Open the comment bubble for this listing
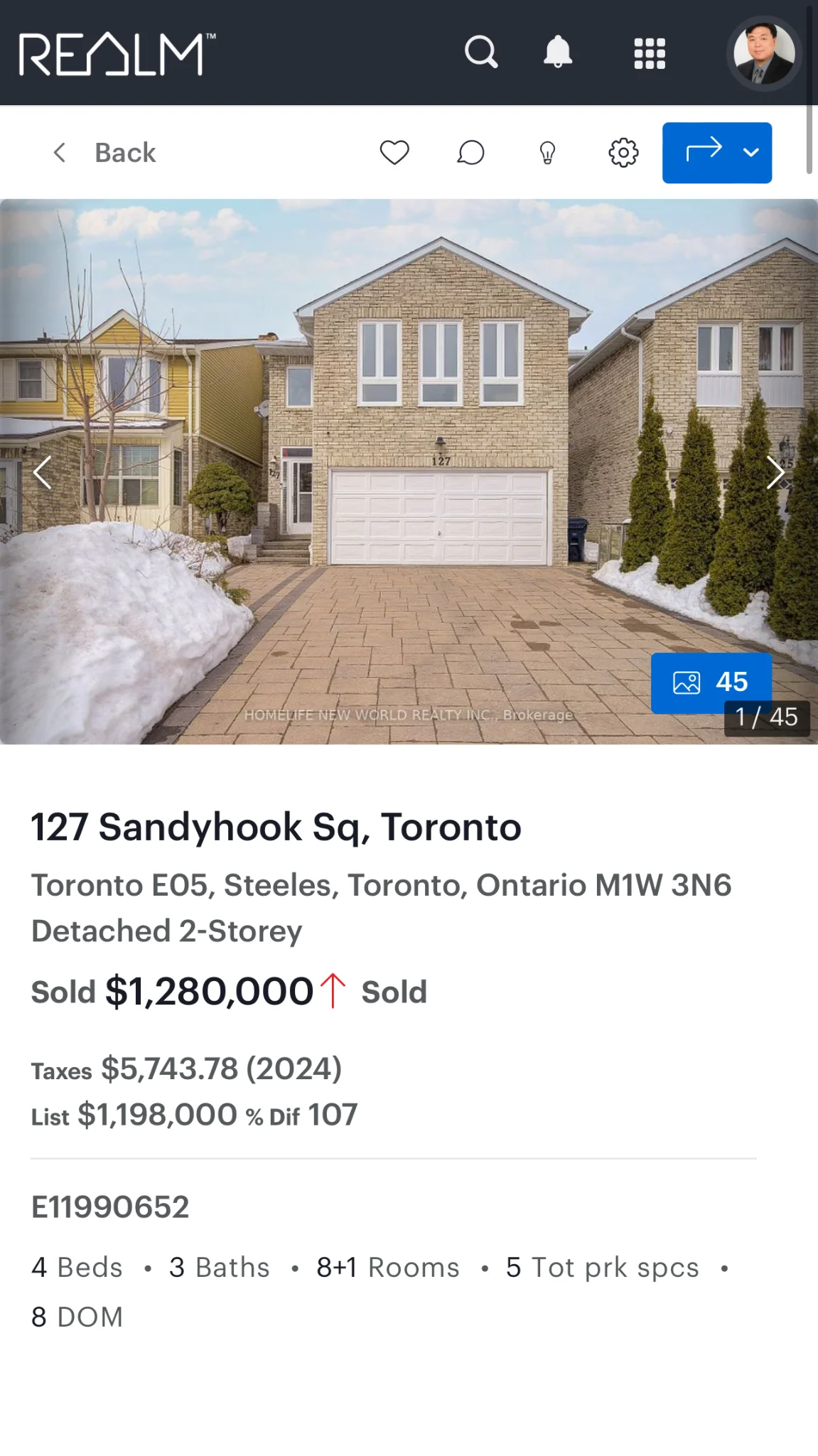The image size is (818, 1456). (470, 153)
